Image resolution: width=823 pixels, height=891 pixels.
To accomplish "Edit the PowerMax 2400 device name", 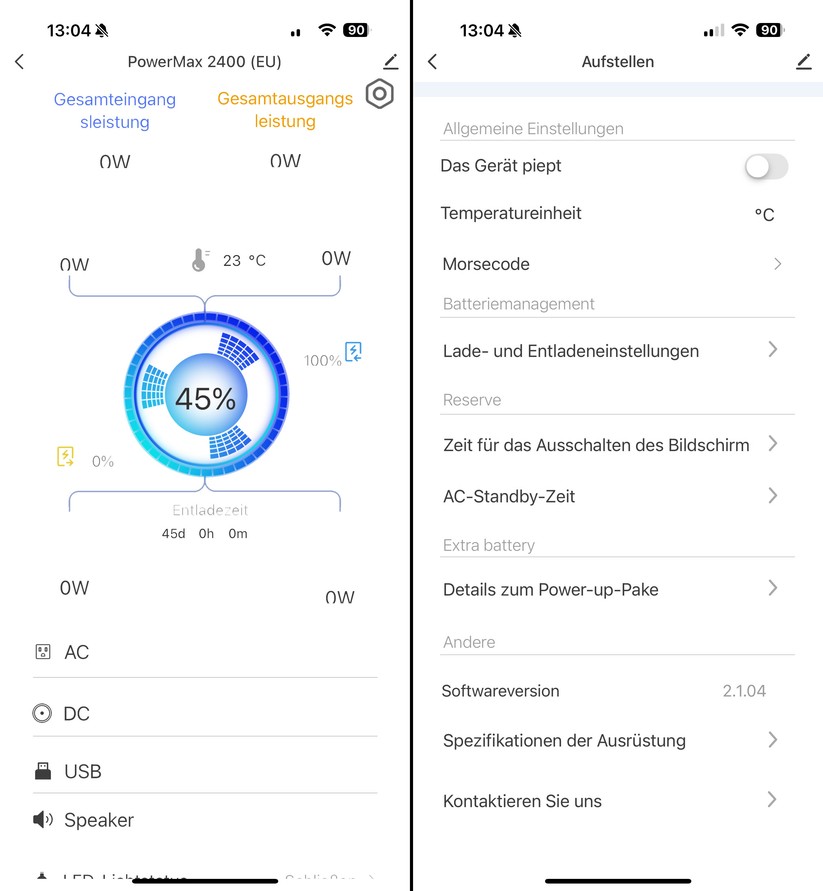I will click(390, 62).
